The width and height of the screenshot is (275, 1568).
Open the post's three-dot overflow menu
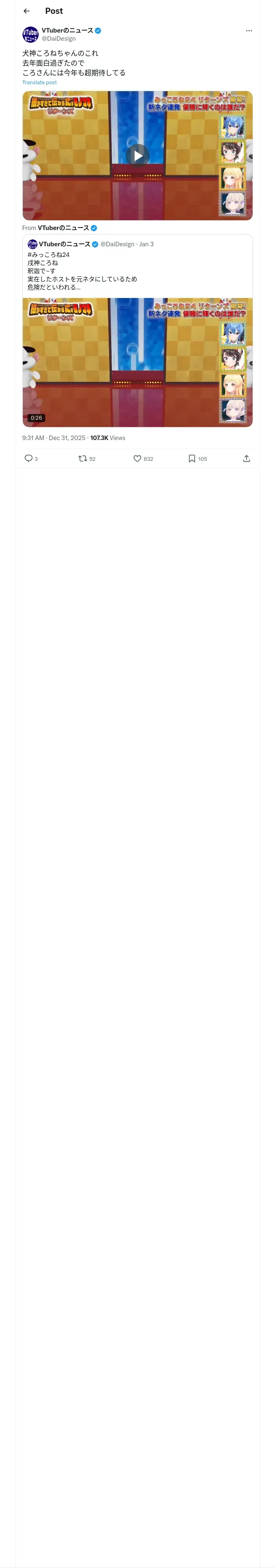point(249,31)
